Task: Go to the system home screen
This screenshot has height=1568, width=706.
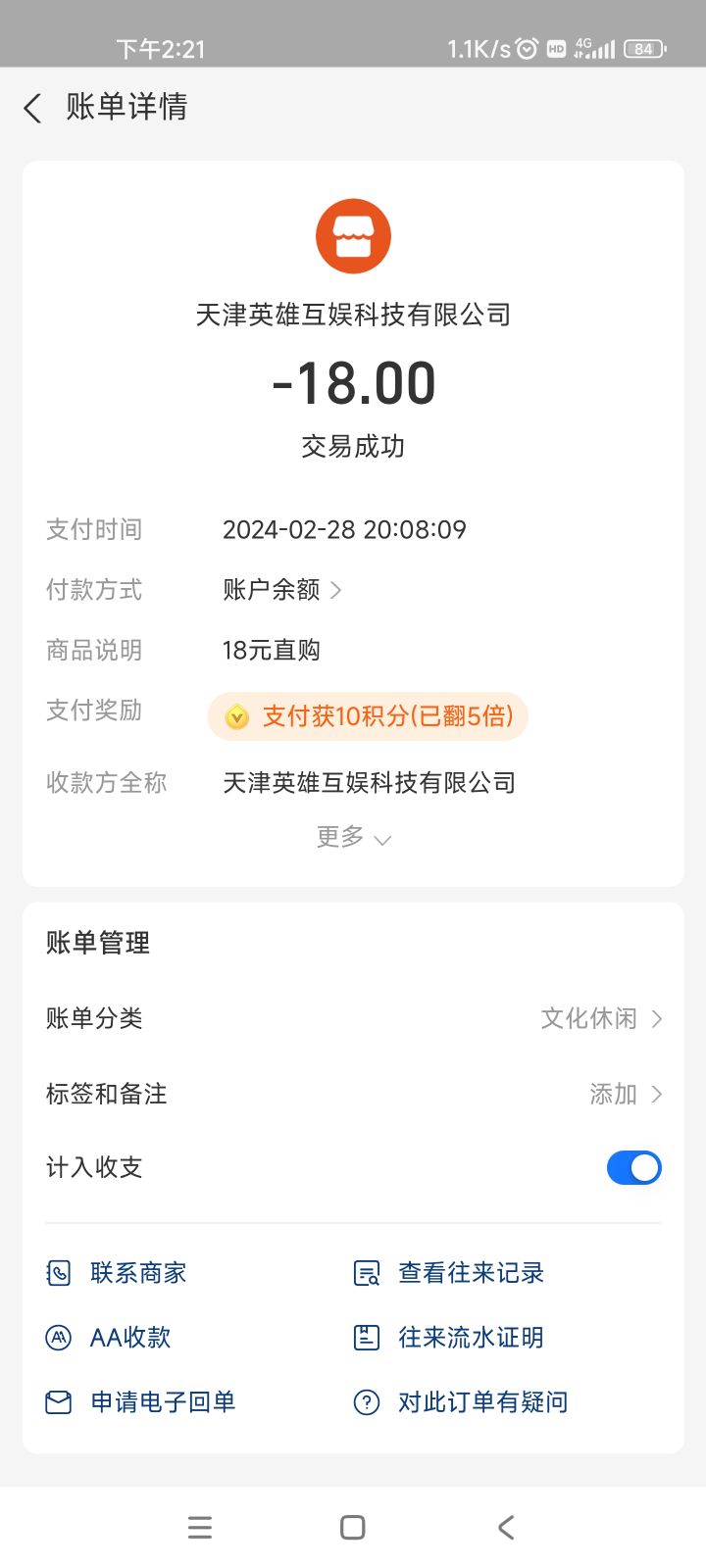Action: [x=353, y=1527]
